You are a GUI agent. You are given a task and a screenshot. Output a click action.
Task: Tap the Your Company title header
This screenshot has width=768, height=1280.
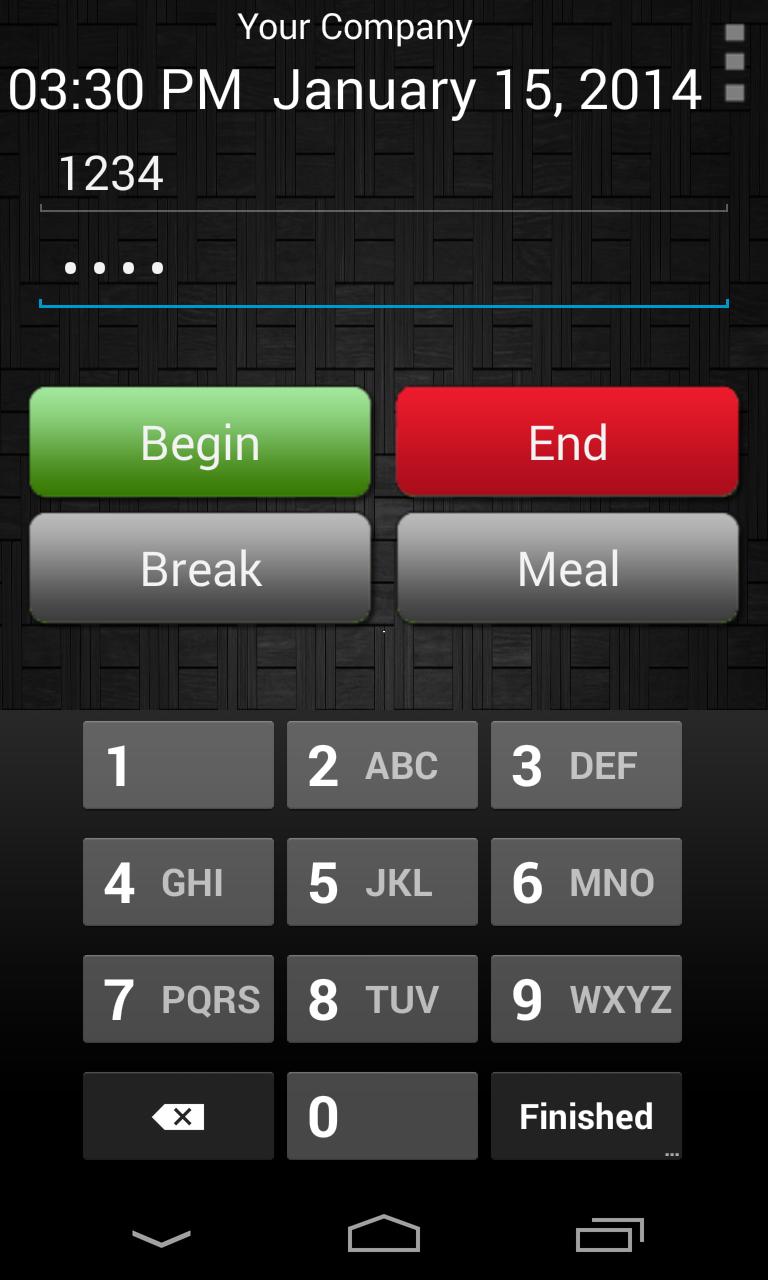click(x=355, y=27)
